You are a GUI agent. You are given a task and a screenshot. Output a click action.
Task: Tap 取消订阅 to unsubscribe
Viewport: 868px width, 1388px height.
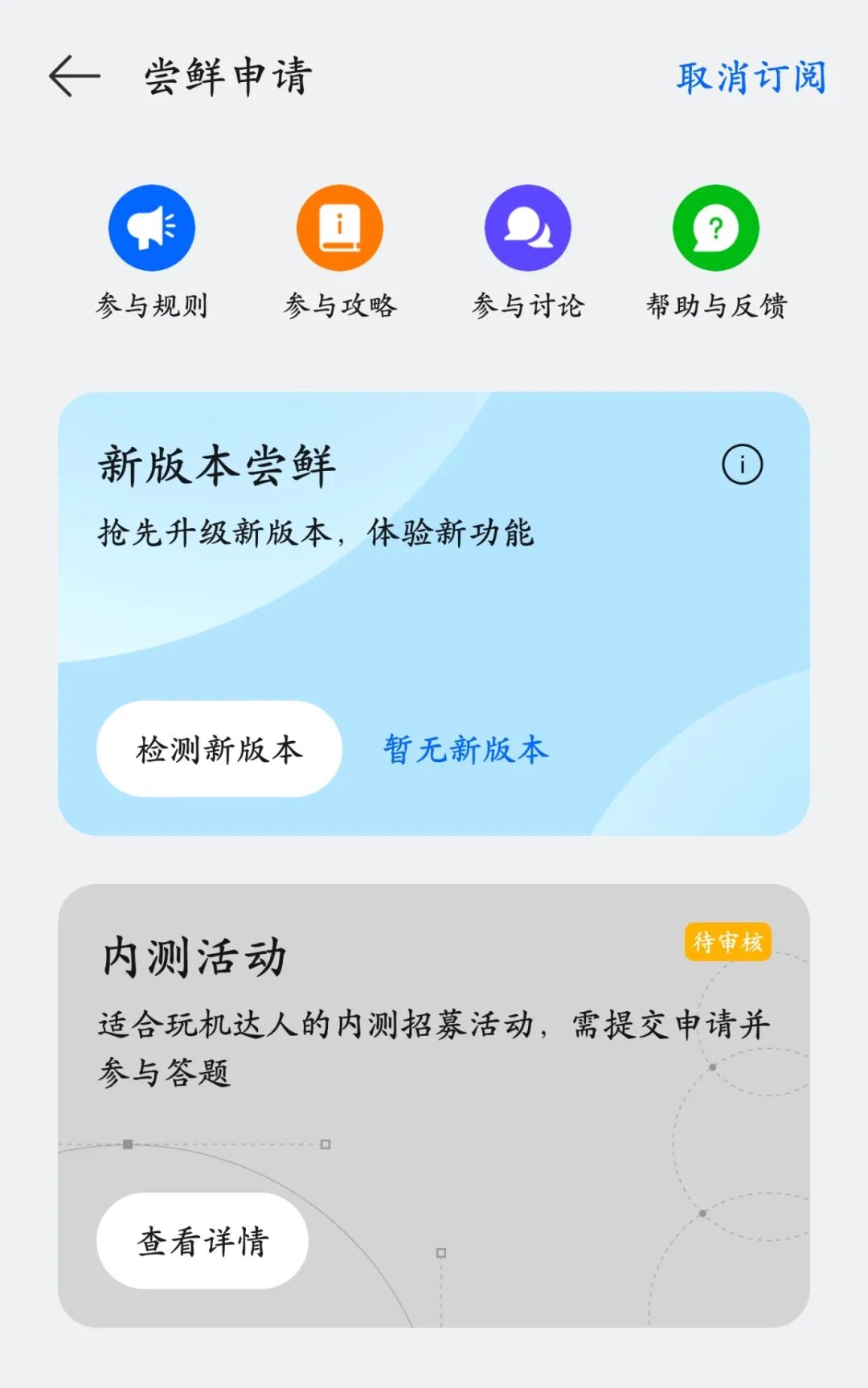(x=751, y=78)
